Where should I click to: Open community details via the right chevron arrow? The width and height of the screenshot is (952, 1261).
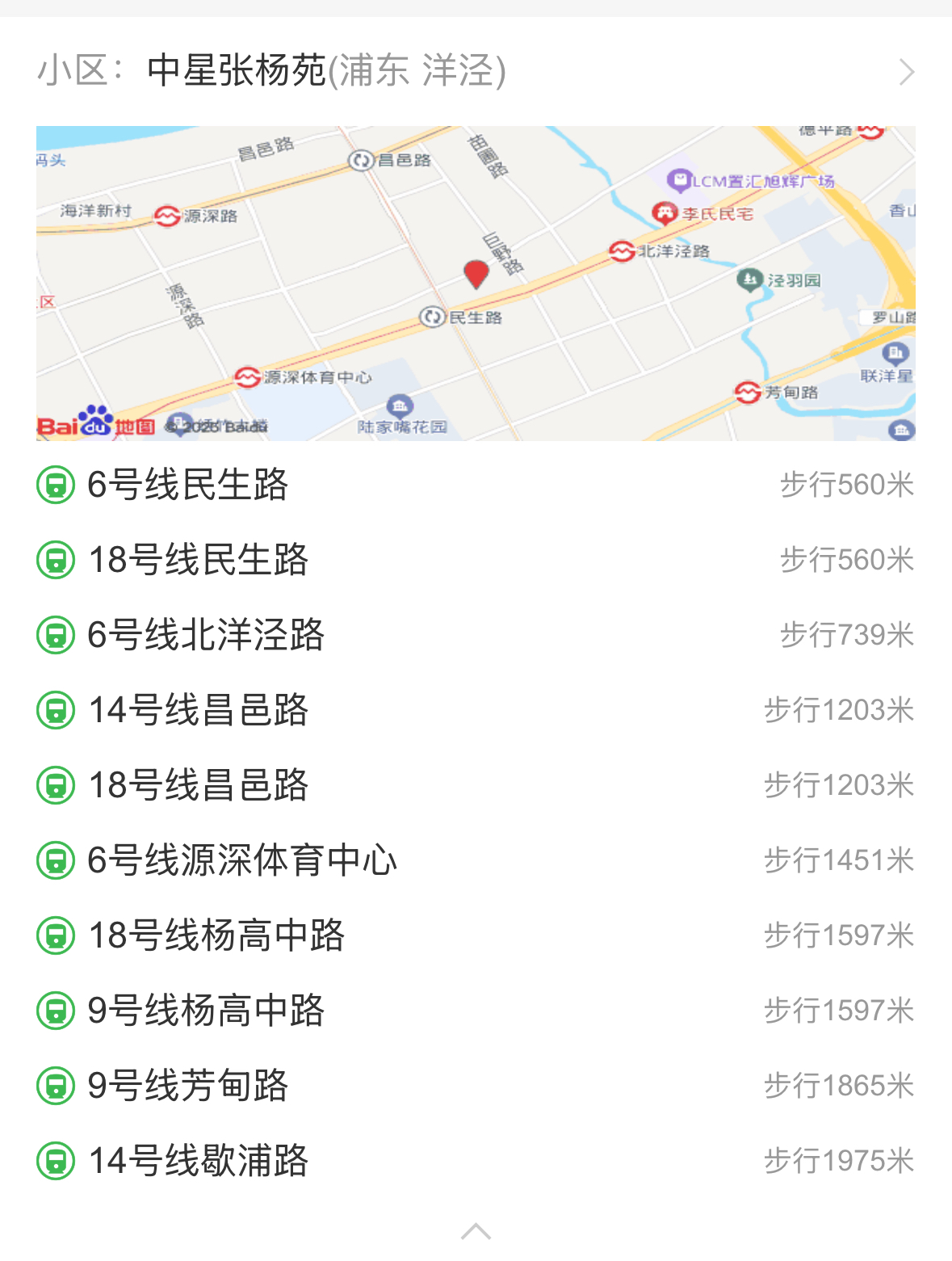pyautogui.click(x=908, y=73)
